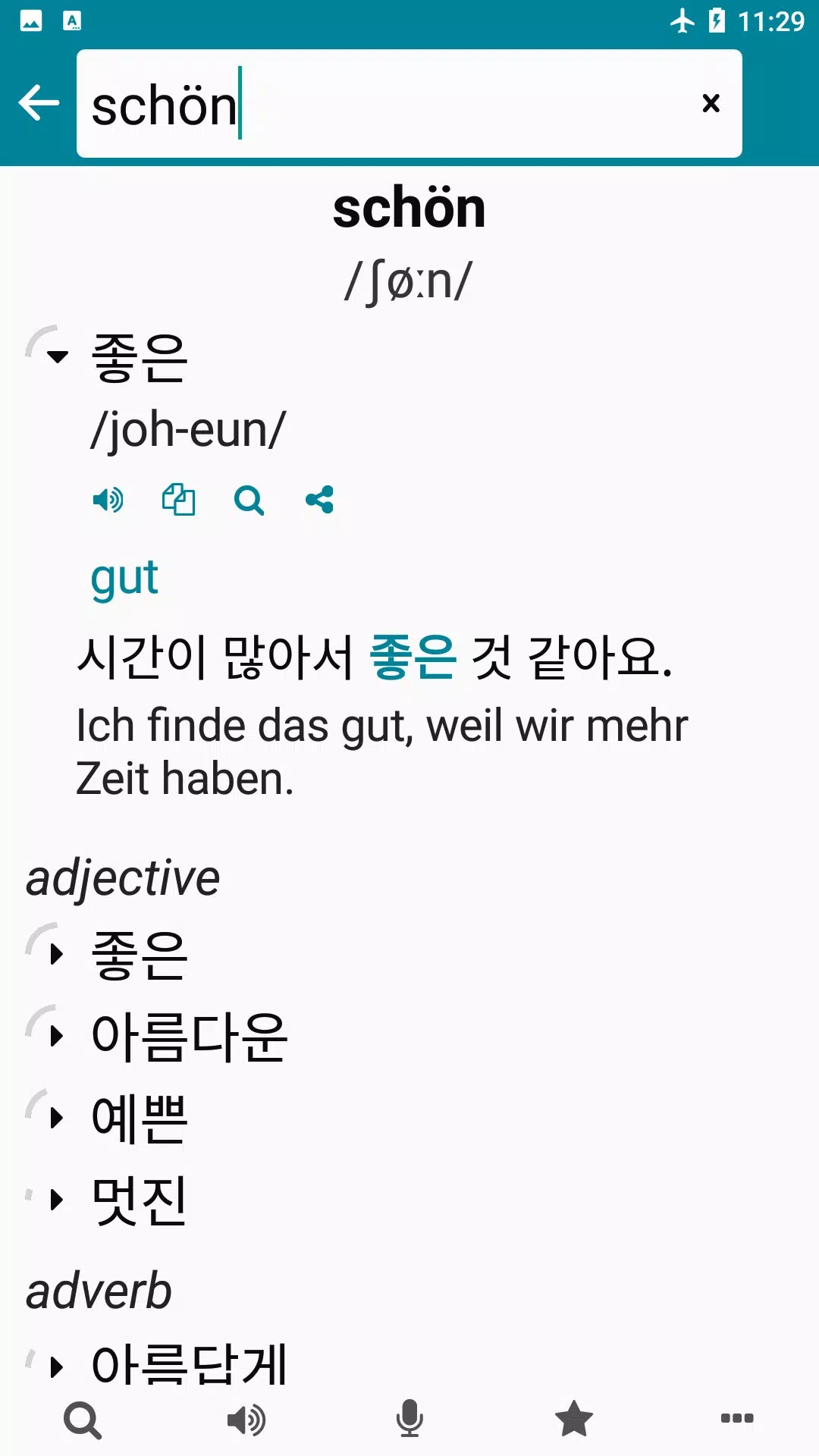
Task: Open search from the bottom toolbar
Action: click(83, 1419)
